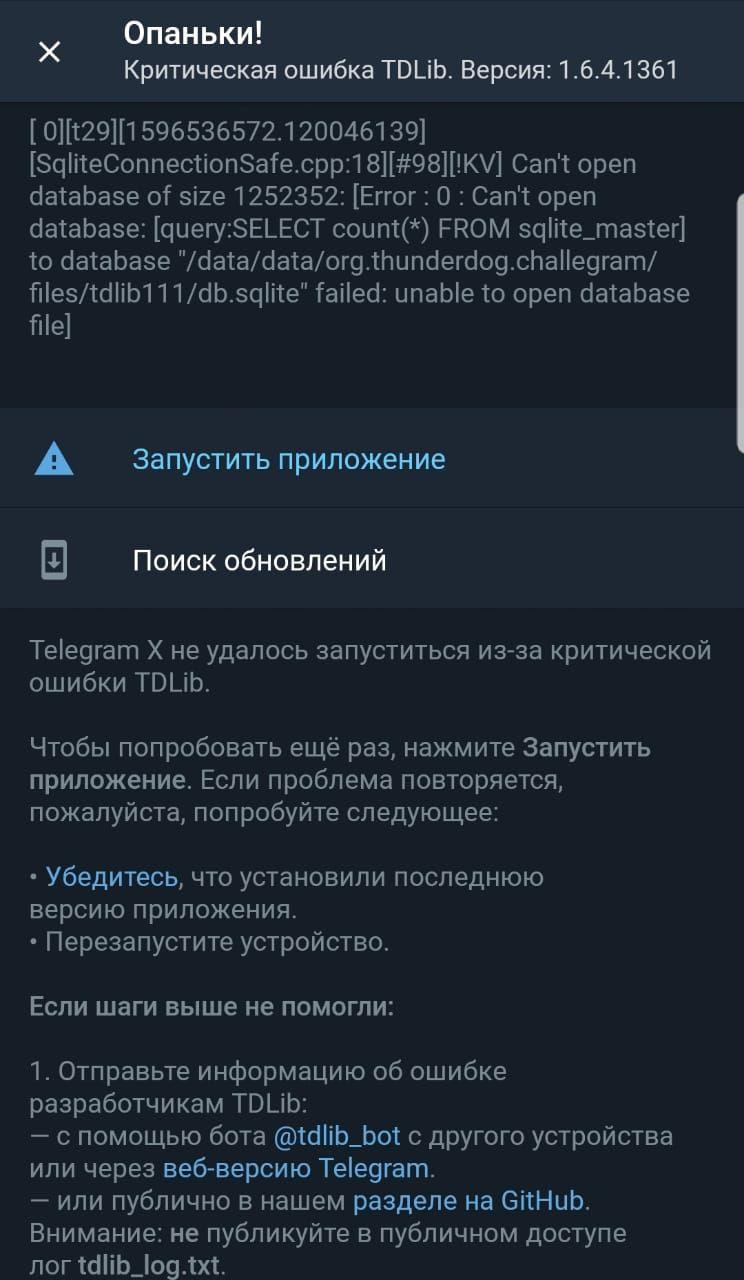Open the @tdlib_bot link
This screenshot has width=744, height=1280.
(337, 1136)
